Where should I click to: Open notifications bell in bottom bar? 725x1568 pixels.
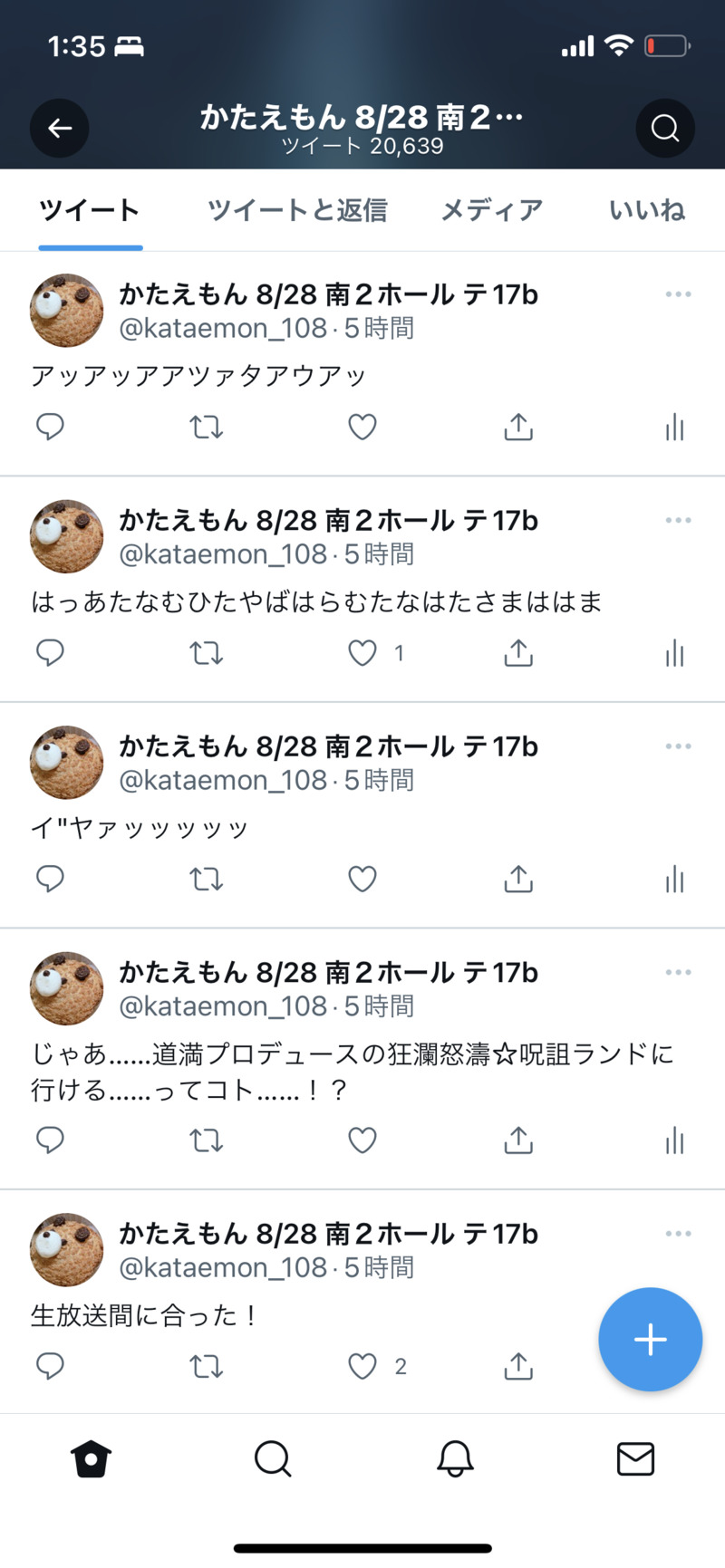(455, 1459)
